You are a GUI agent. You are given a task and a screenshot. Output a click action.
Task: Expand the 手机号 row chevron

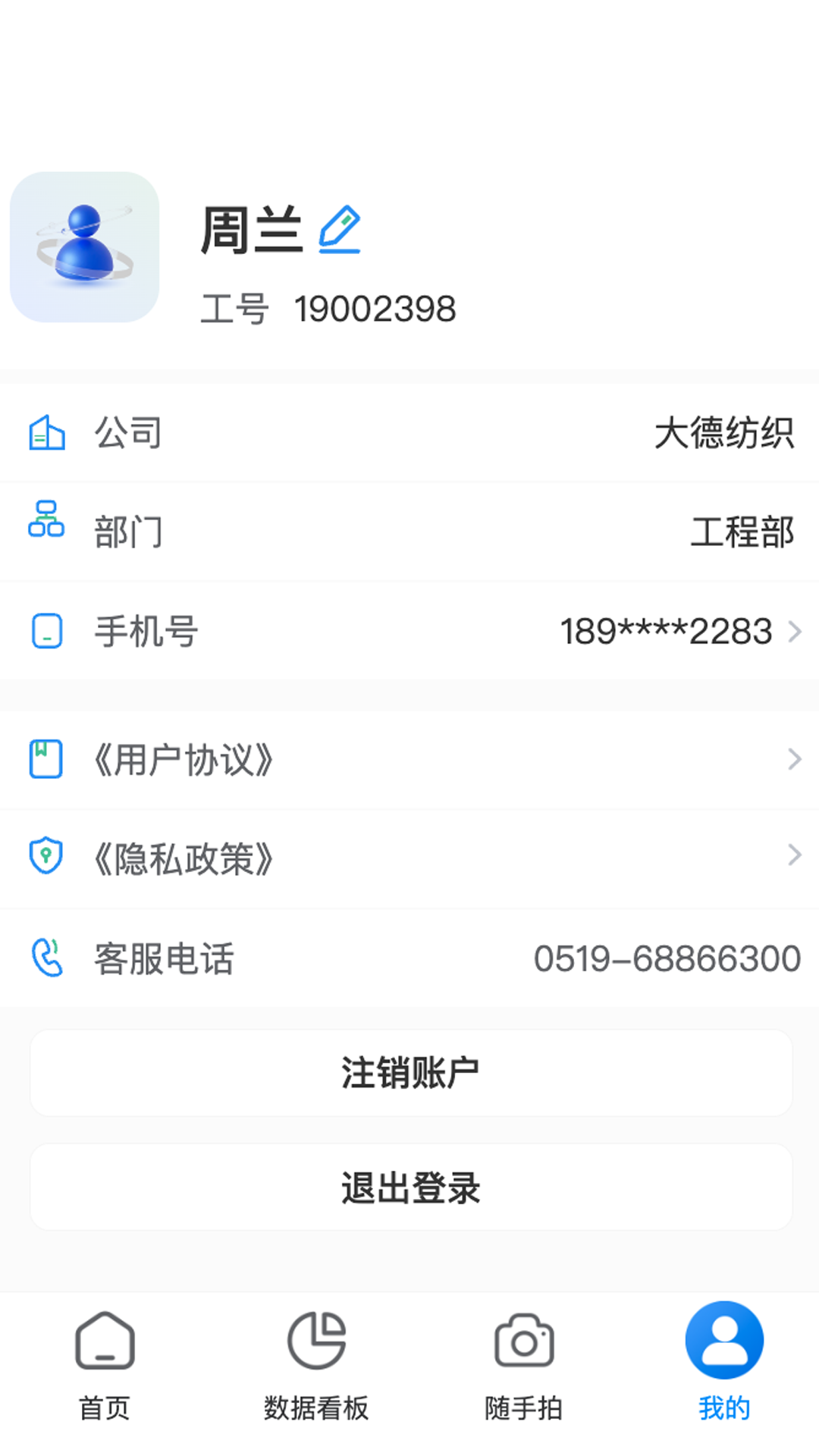[795, 631]
